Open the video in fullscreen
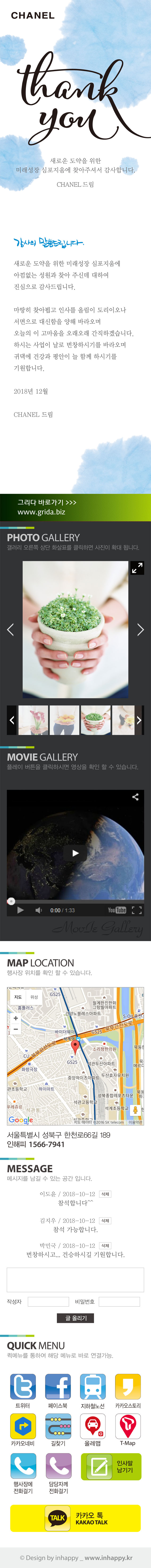Screen dimensions: 151x1568 click(x=136, y=910)
